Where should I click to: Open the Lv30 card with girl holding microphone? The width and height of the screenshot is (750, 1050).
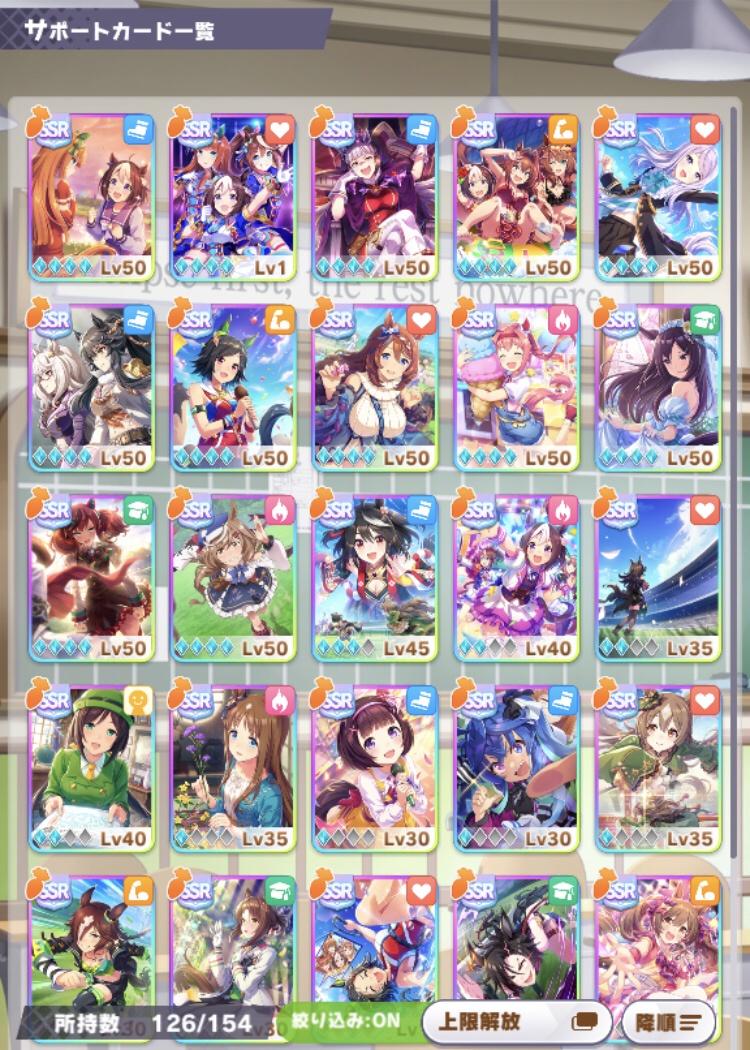click(x=375, y=766)
